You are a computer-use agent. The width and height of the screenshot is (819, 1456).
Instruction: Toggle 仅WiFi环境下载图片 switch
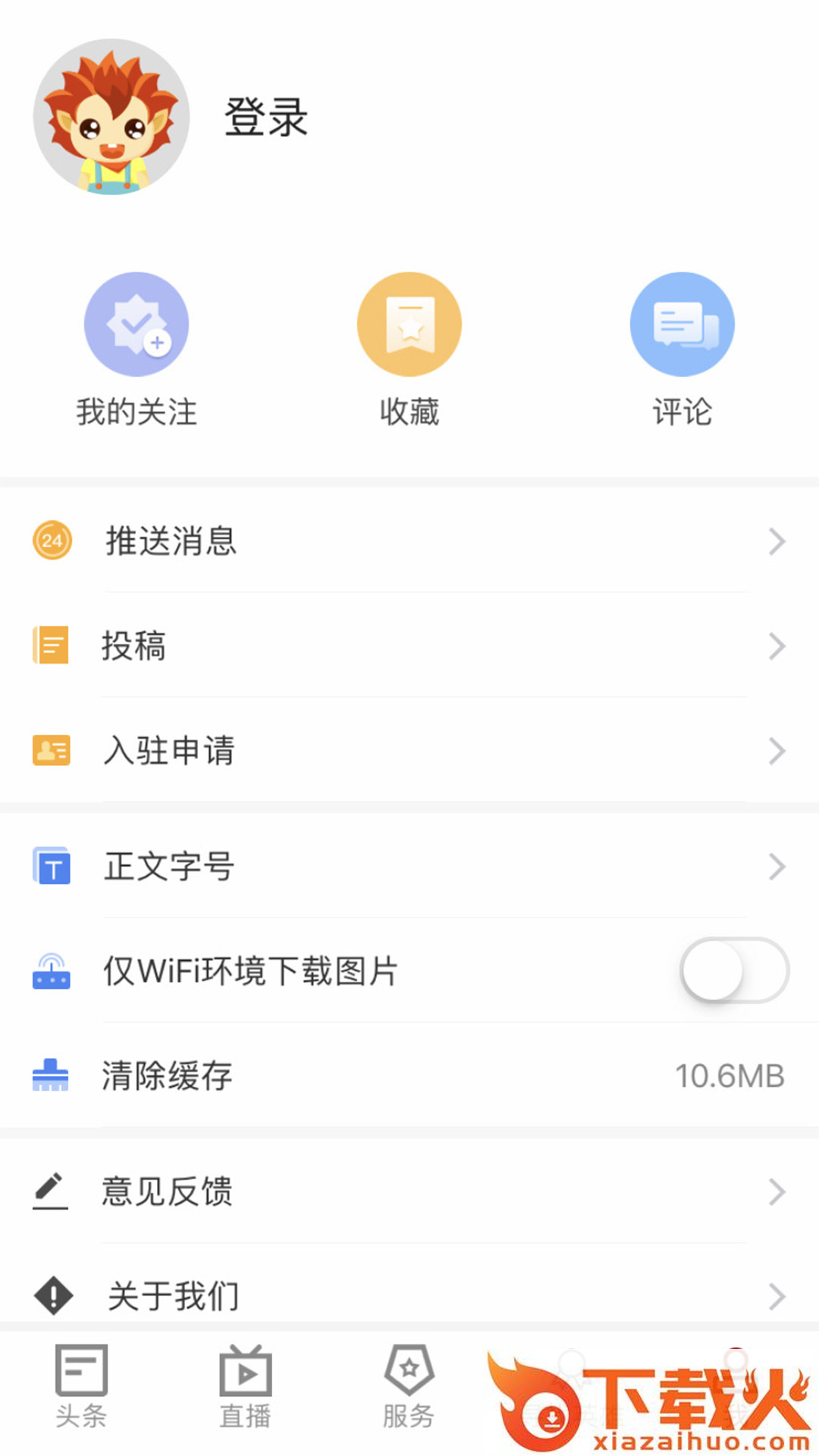(734, 971)
